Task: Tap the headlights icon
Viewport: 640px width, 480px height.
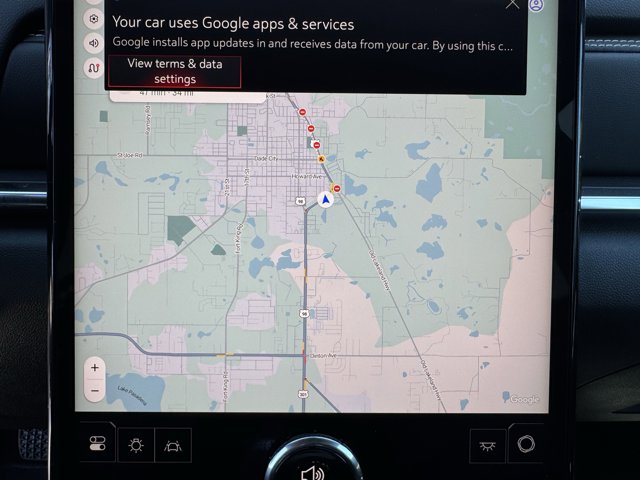Action: 488,445
